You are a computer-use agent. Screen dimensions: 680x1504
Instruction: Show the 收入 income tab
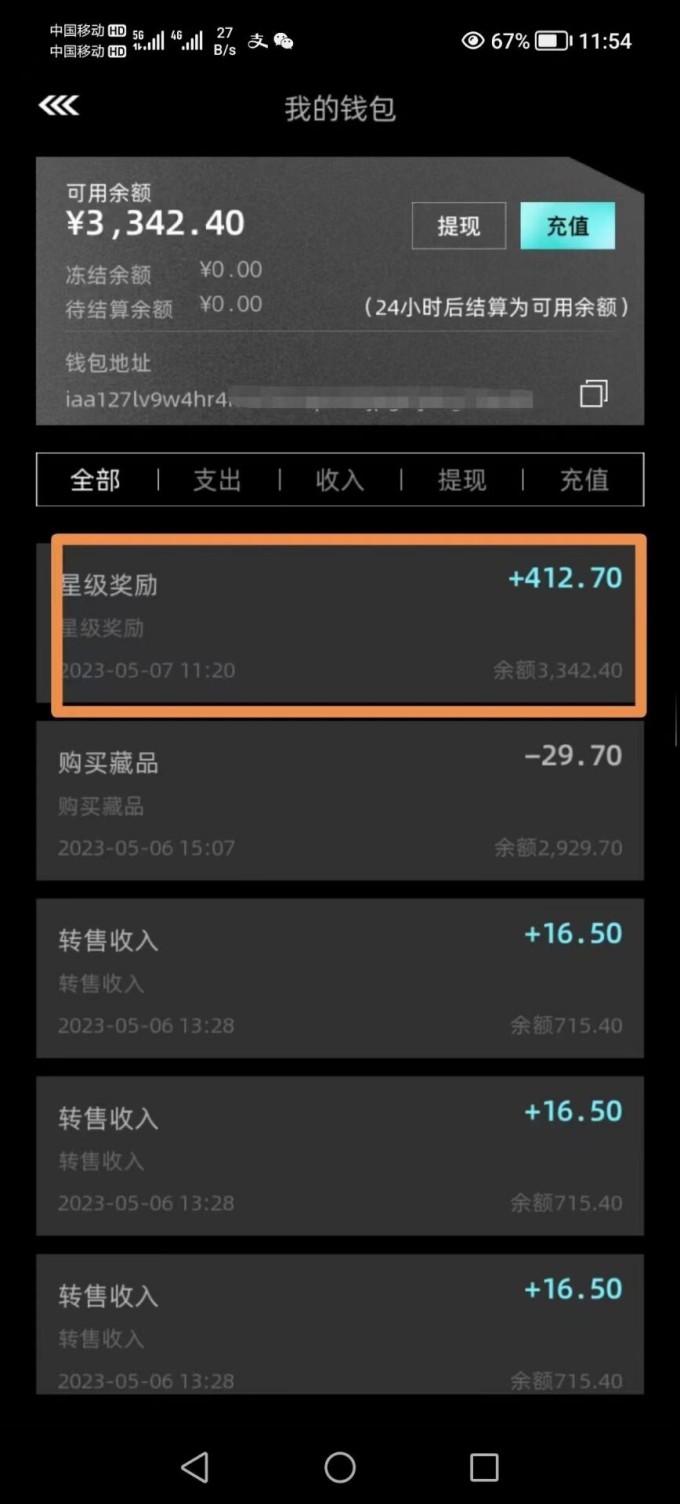point(339,480)
